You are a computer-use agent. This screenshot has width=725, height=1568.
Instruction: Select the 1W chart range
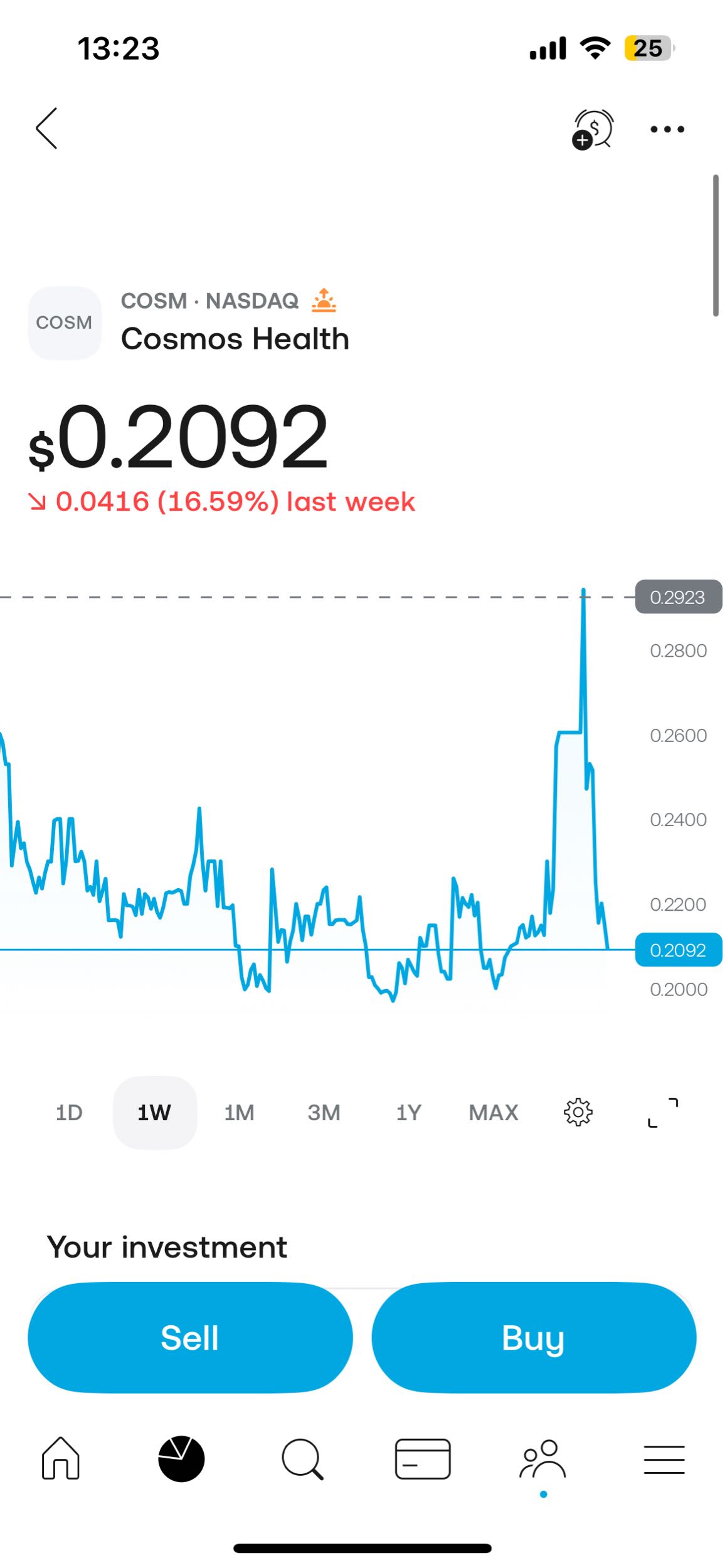coord(155,1113)
